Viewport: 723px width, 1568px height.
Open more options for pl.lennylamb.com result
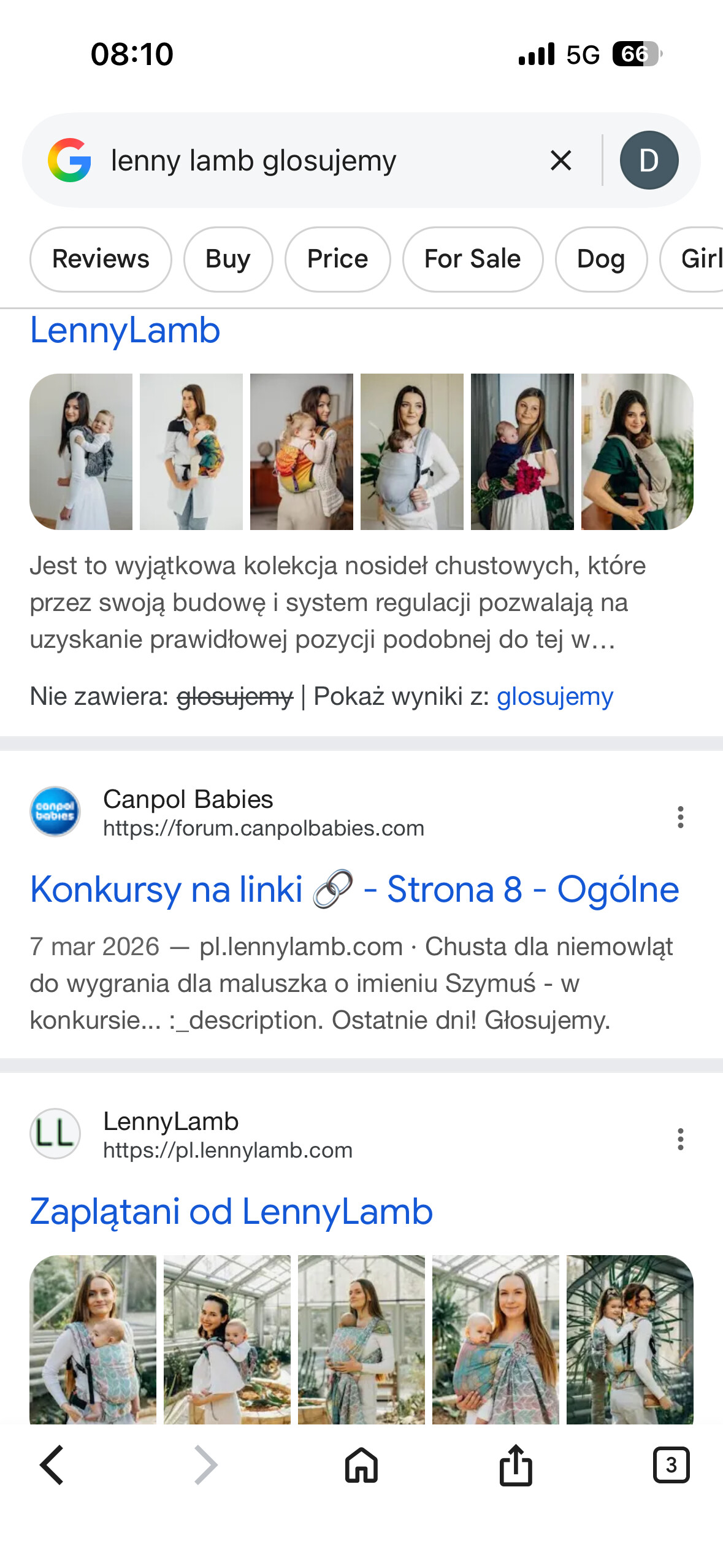680,1139
